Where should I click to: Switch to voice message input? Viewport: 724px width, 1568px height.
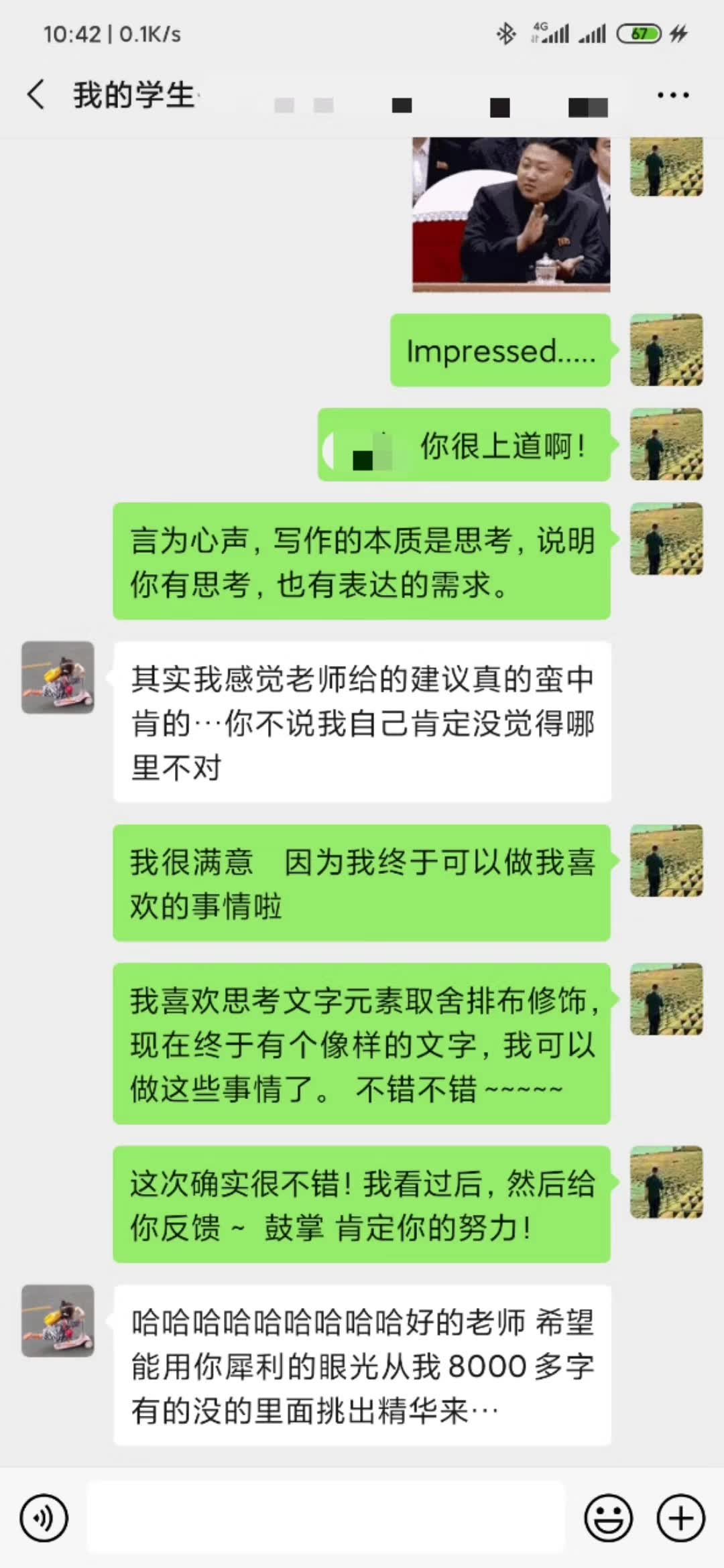coord(44,1518)
